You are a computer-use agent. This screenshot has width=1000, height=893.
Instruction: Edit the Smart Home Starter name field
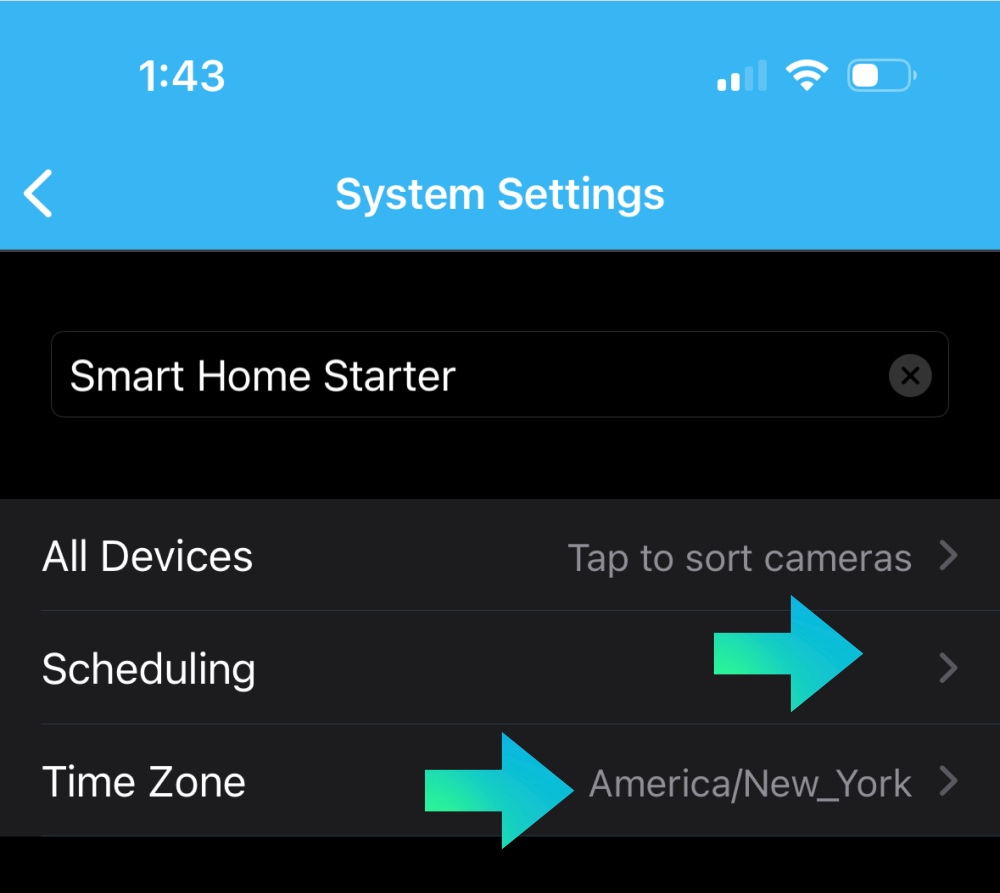click(450, 376)
